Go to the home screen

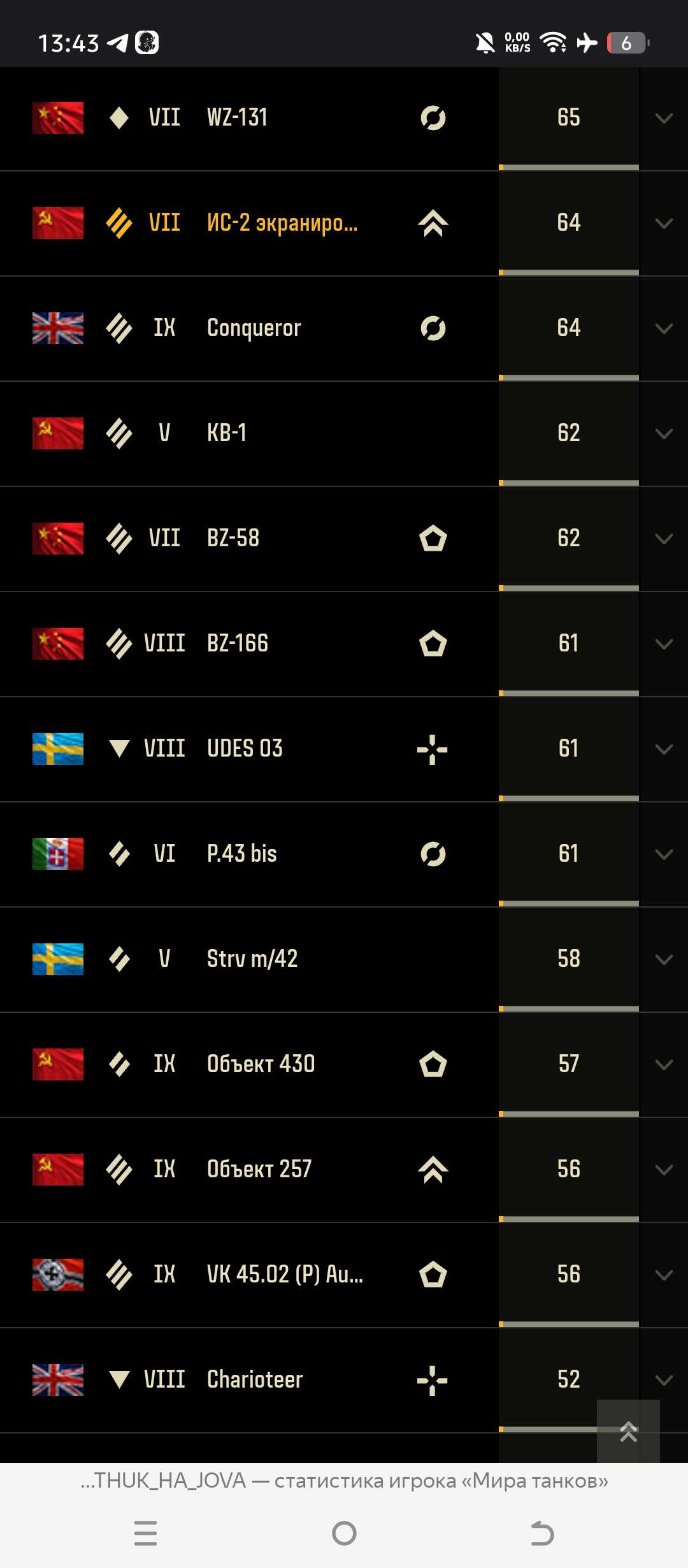(x=344, y=1533)
